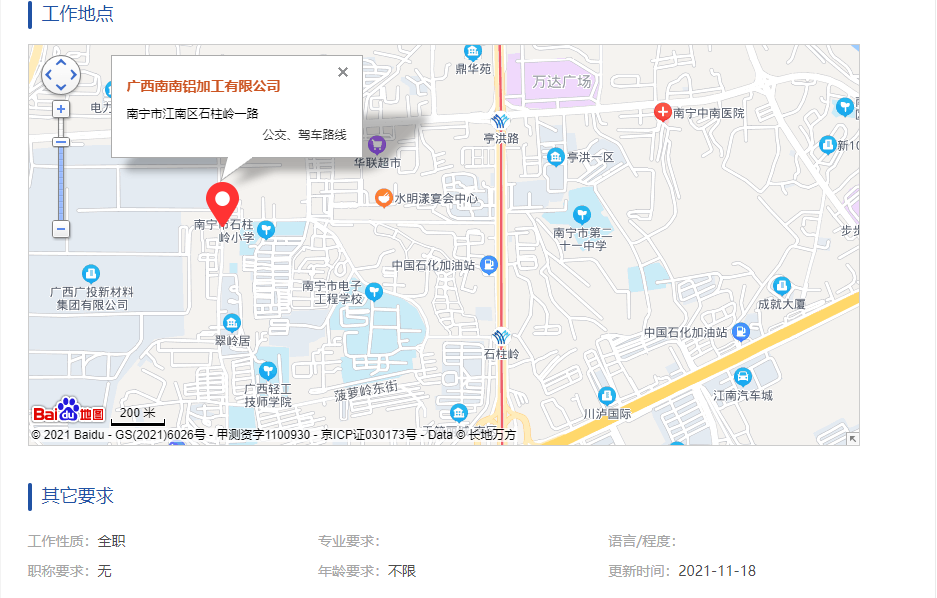The image size is (937, 598).
Task: Open the 公交、驾车路线 directions link
Action: [x=304, y=134]
